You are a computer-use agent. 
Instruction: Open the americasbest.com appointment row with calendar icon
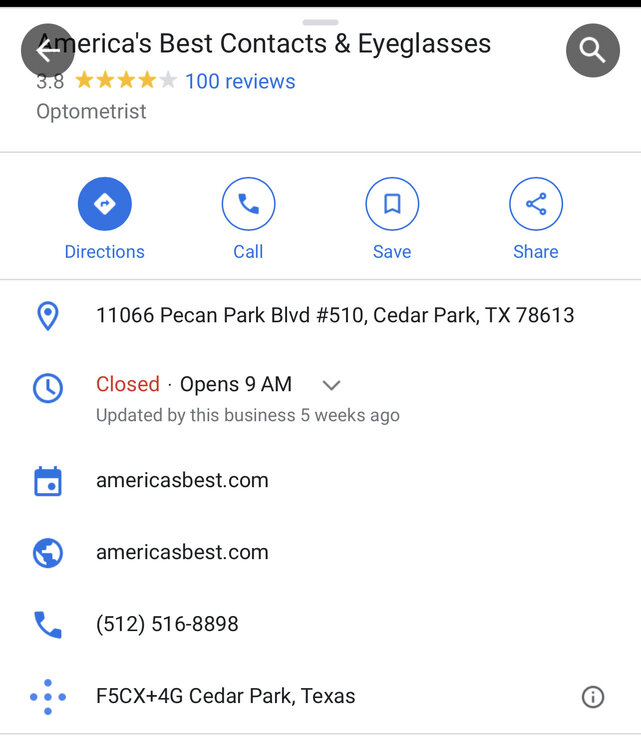[x=182, y=480]
